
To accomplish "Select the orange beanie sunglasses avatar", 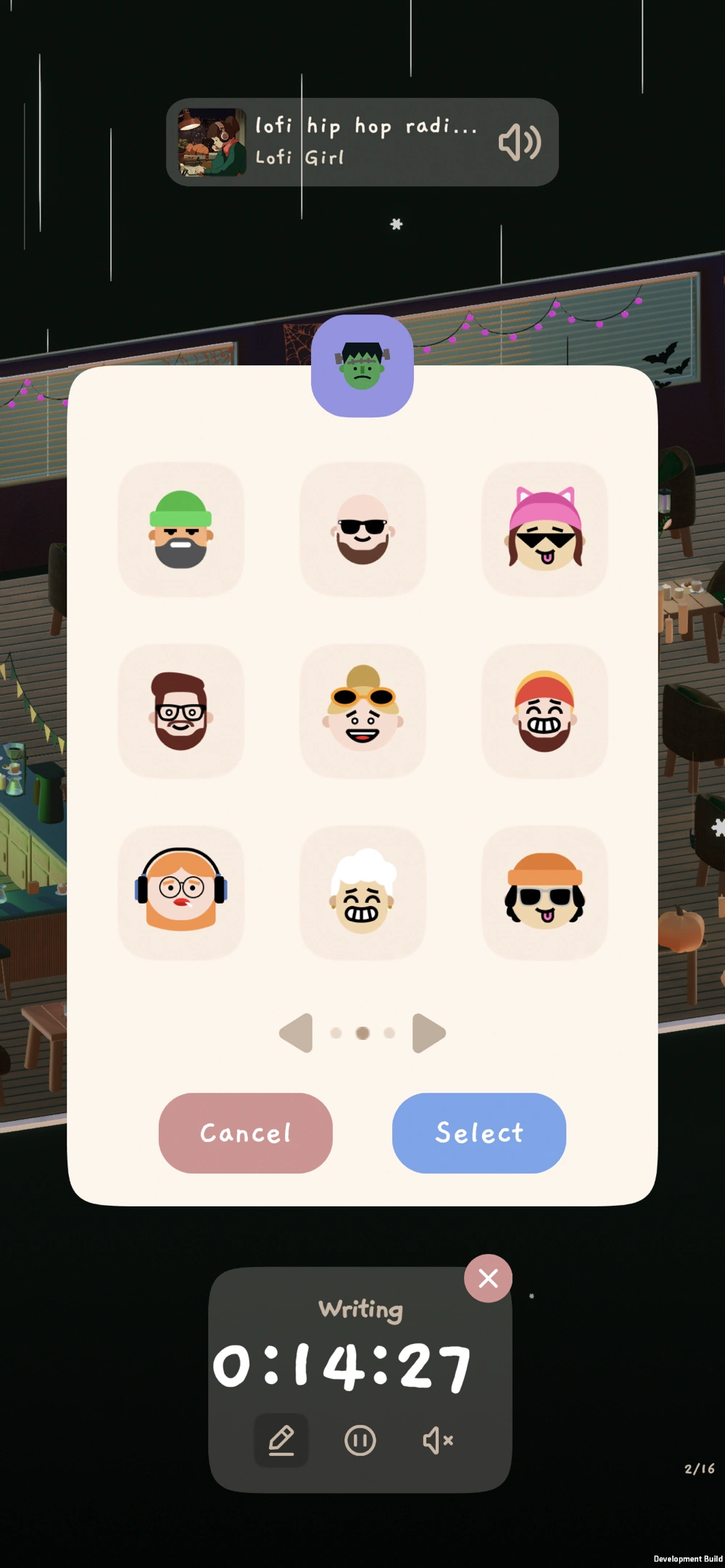I will click(544, 893).
